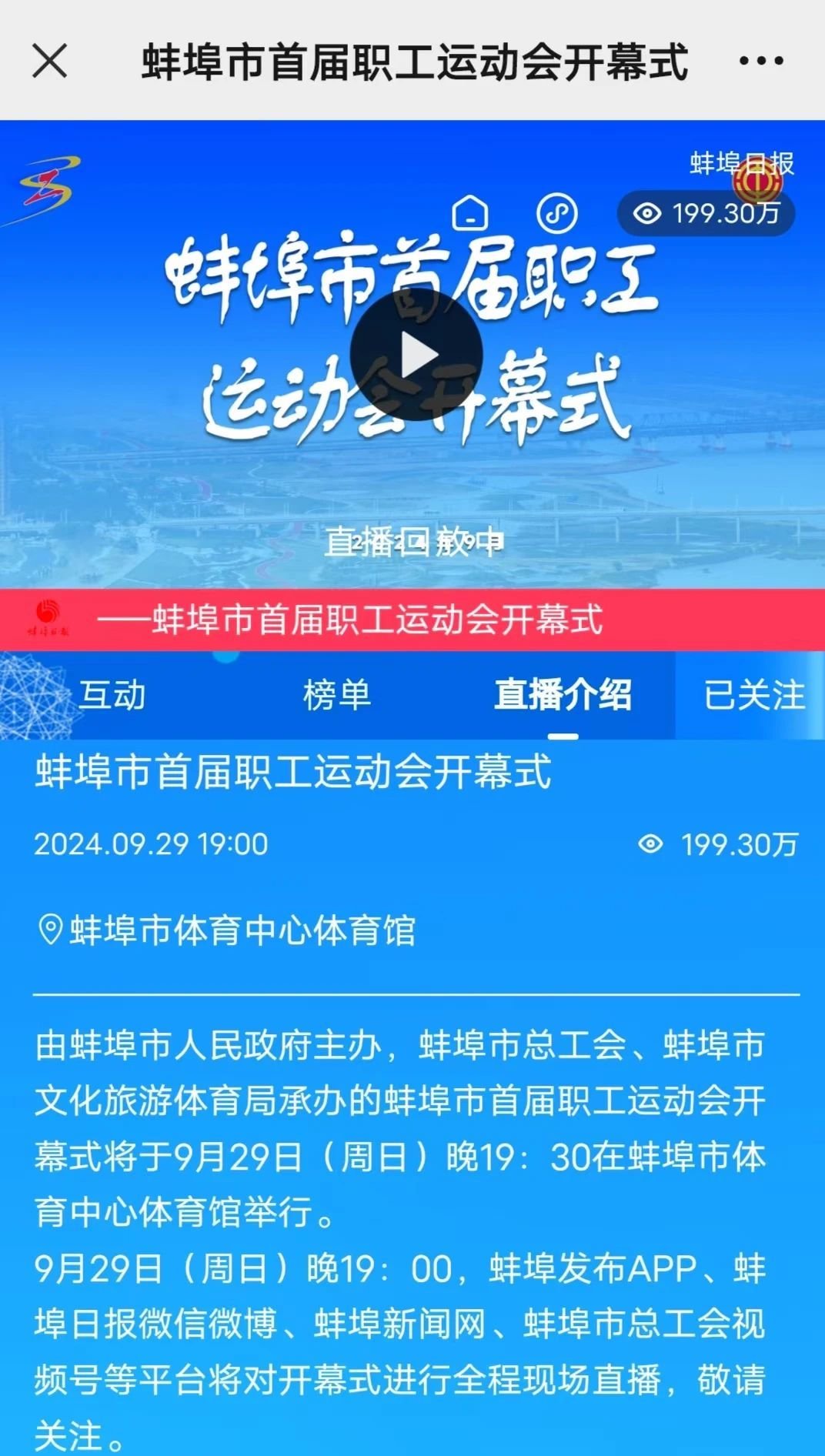Tap the 已关注 follow button
Viewport: 825px width, 1456px height.
click(x=753, y=695)
